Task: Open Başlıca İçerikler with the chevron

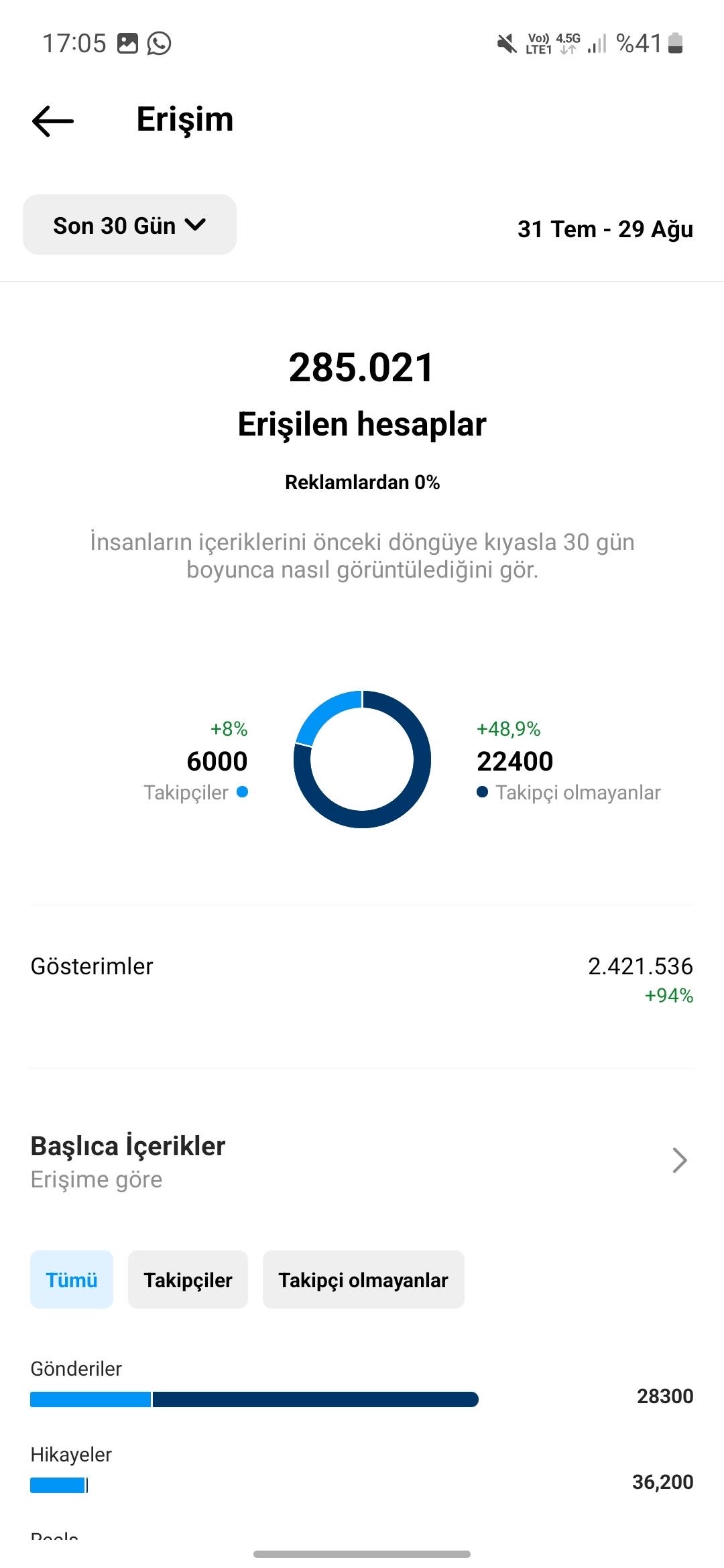Action: (x=680, y=1160)
